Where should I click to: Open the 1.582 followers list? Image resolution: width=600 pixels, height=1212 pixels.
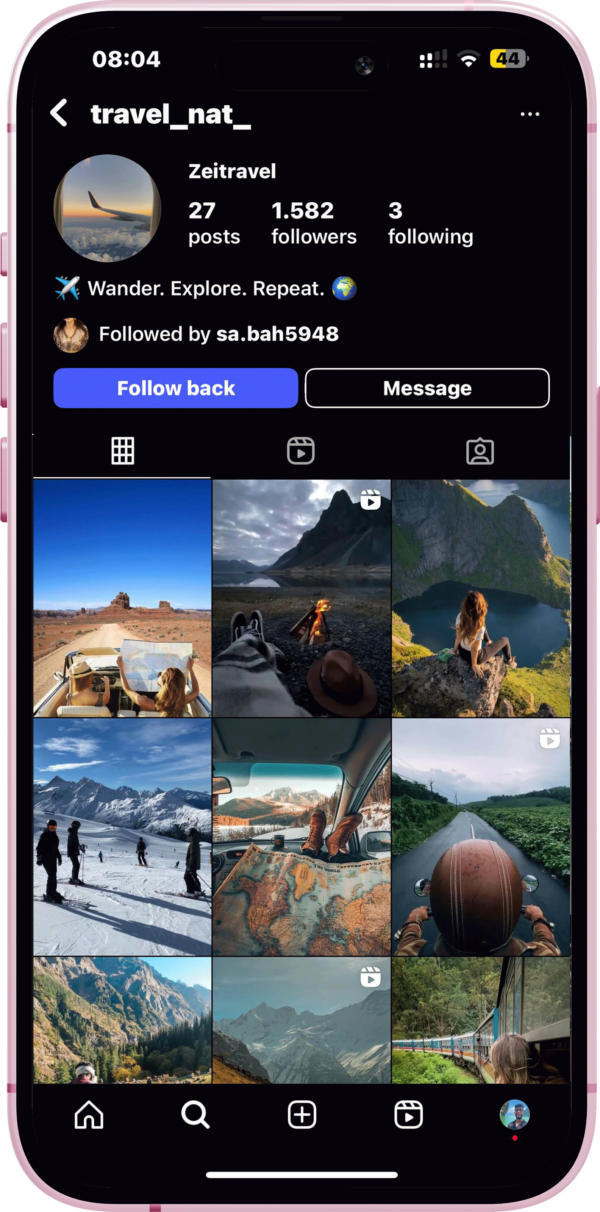click(x=313, y=223)
